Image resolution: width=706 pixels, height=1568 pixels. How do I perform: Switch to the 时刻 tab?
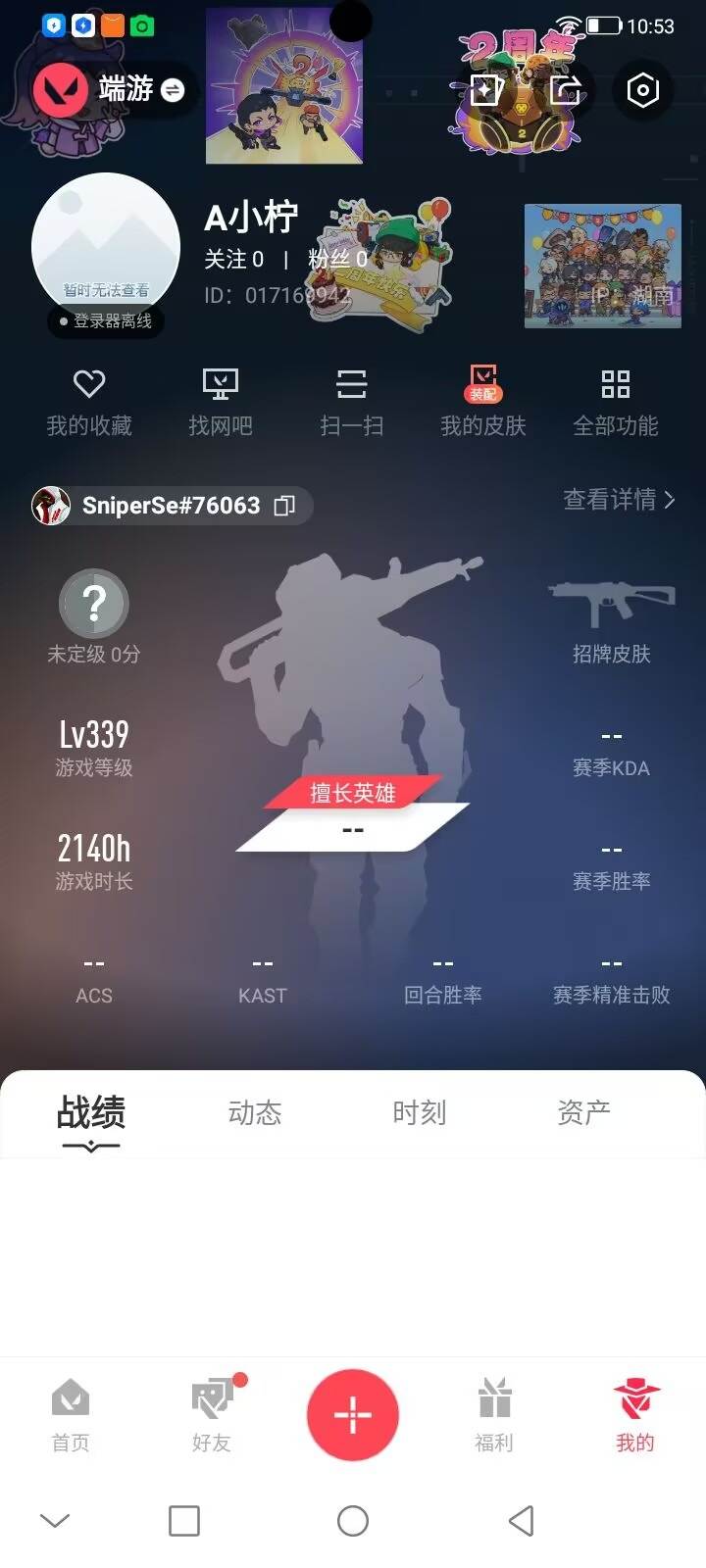pyautogui.click(x=420, y=1112)
